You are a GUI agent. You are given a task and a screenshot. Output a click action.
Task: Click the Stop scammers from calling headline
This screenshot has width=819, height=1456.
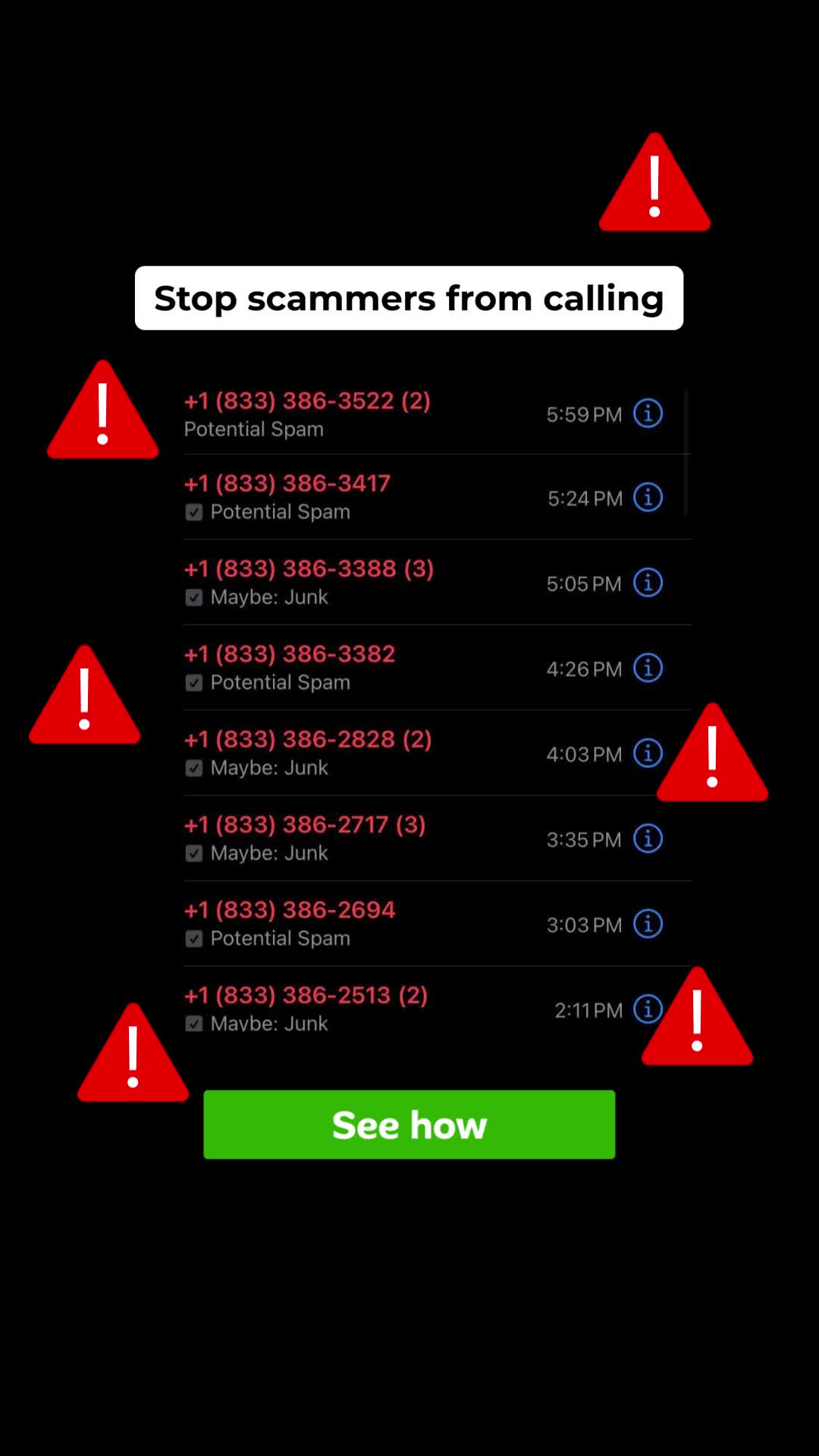click(x=409, y=298)
